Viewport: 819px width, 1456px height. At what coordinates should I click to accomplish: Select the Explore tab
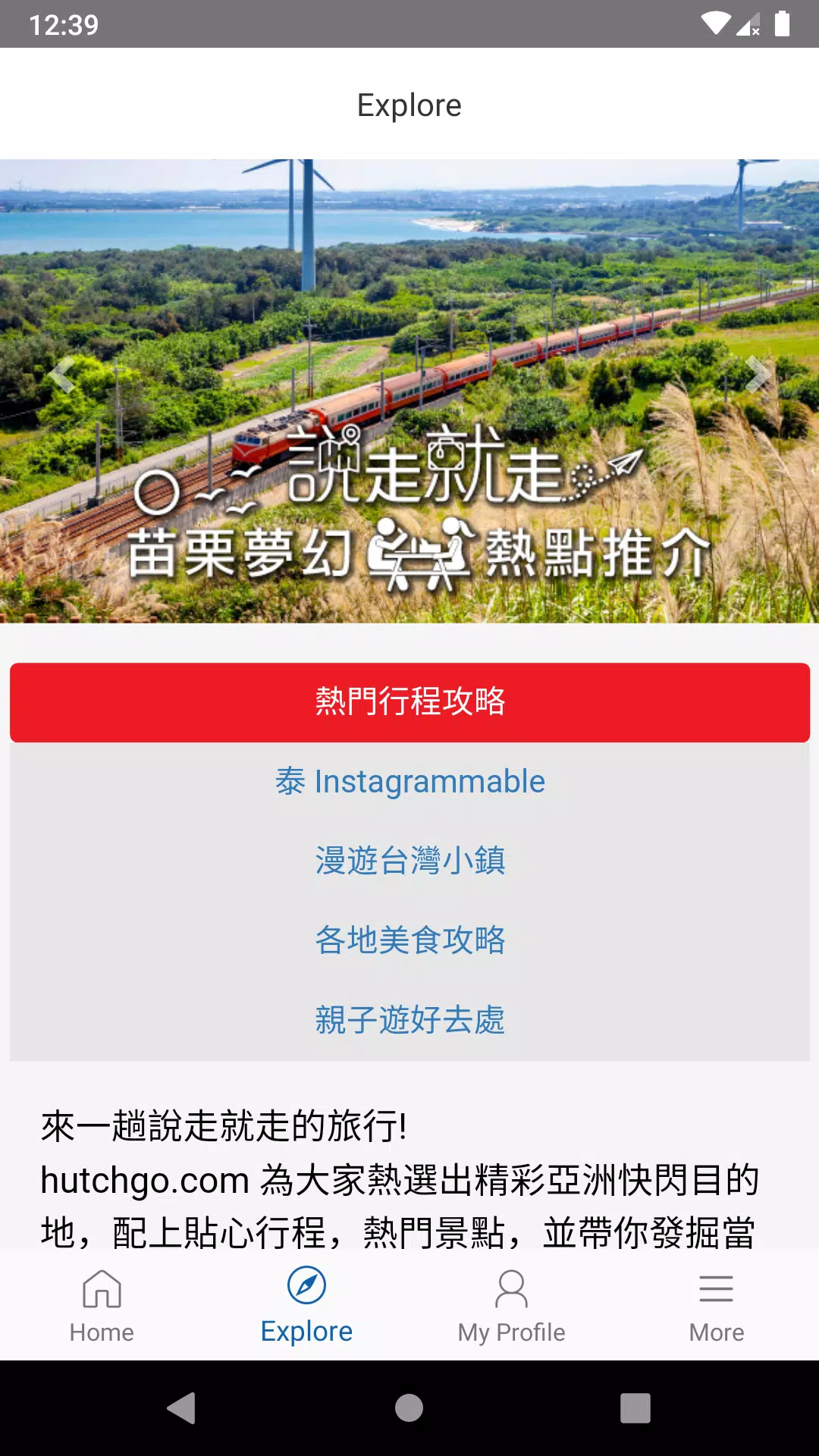point(306,1306)
